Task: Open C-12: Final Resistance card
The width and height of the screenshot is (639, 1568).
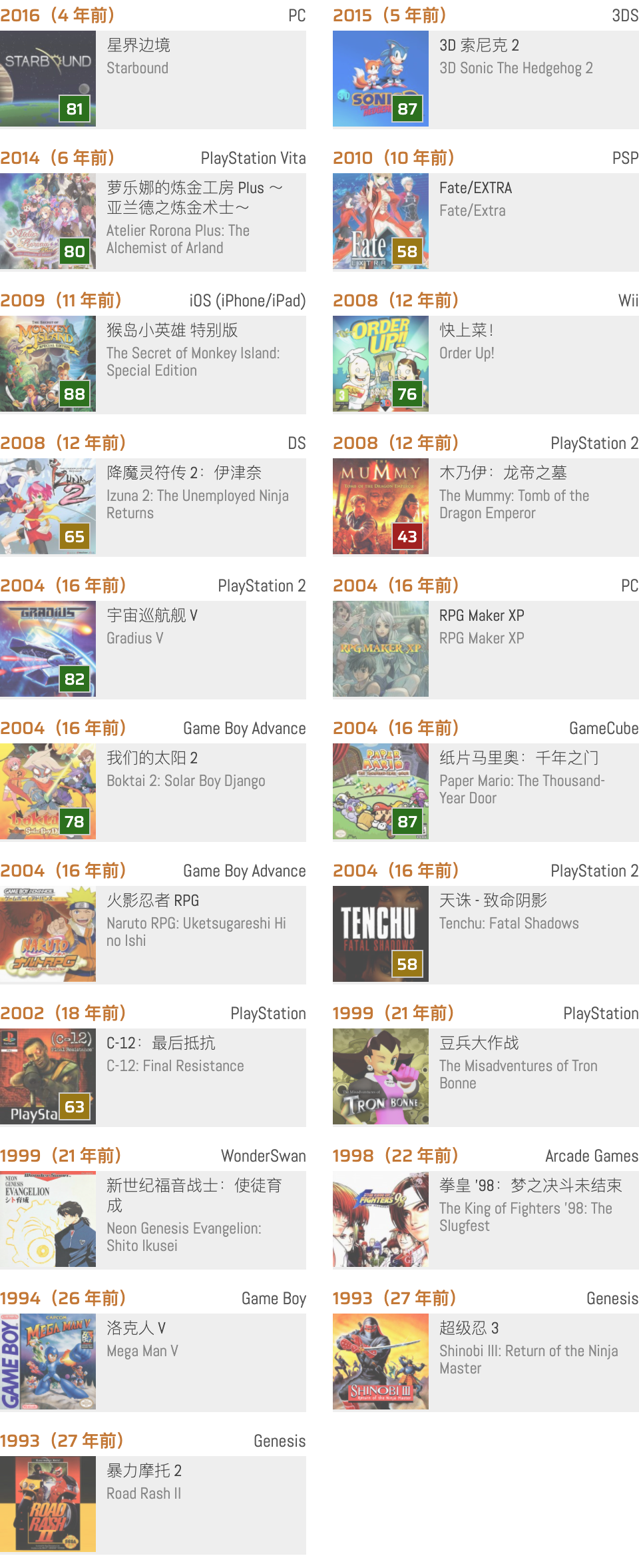Action: (x=153, y=1077)
